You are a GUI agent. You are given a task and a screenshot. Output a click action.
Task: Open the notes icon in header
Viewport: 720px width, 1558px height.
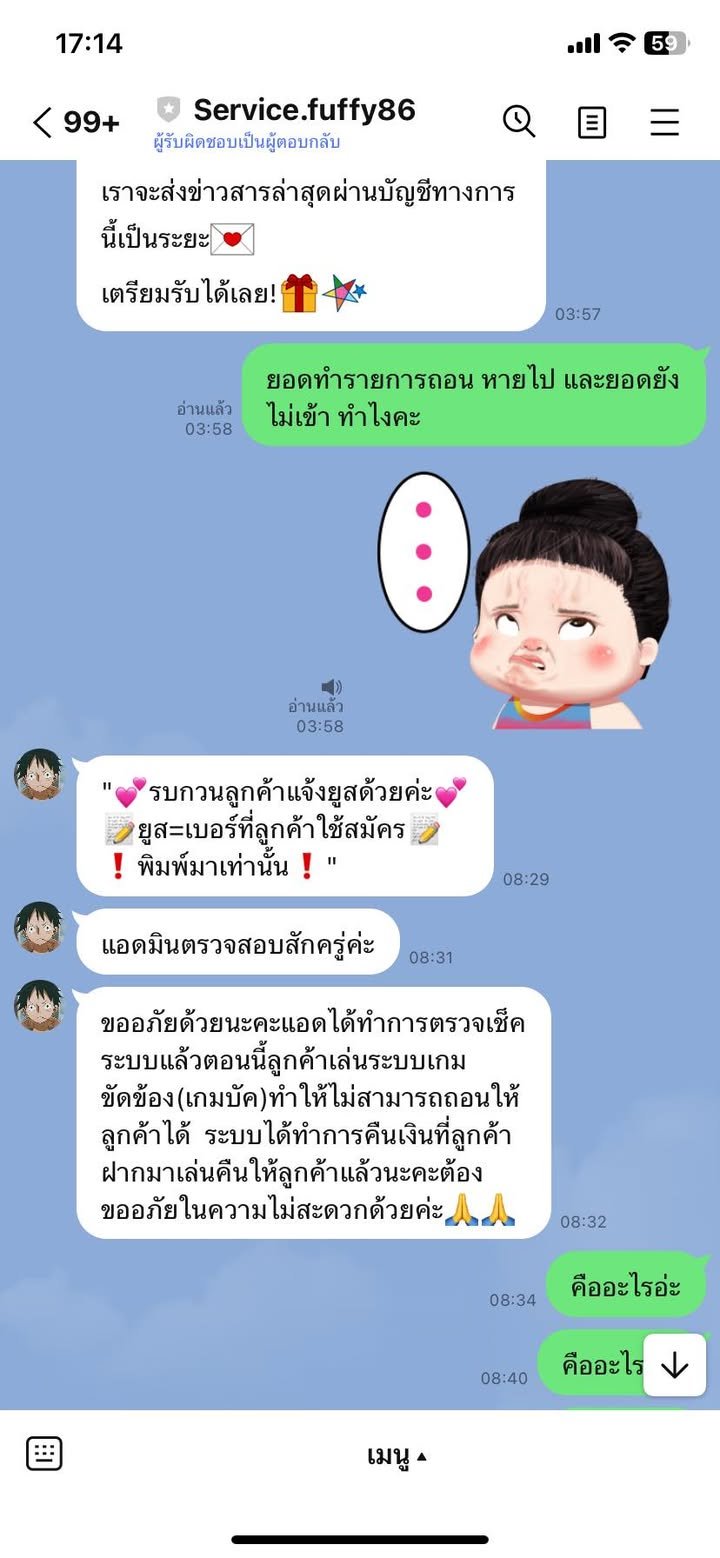(592, 122)
